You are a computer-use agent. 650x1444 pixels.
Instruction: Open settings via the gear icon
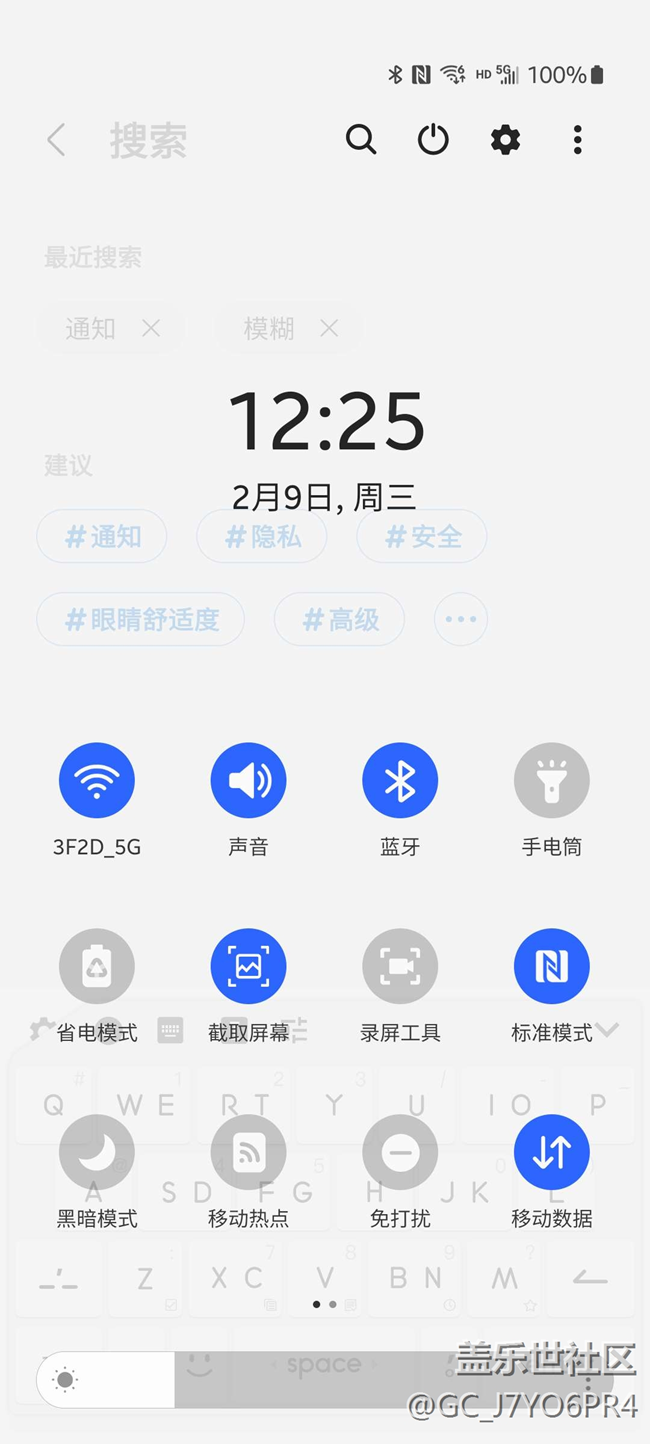(x=505, y=139)
